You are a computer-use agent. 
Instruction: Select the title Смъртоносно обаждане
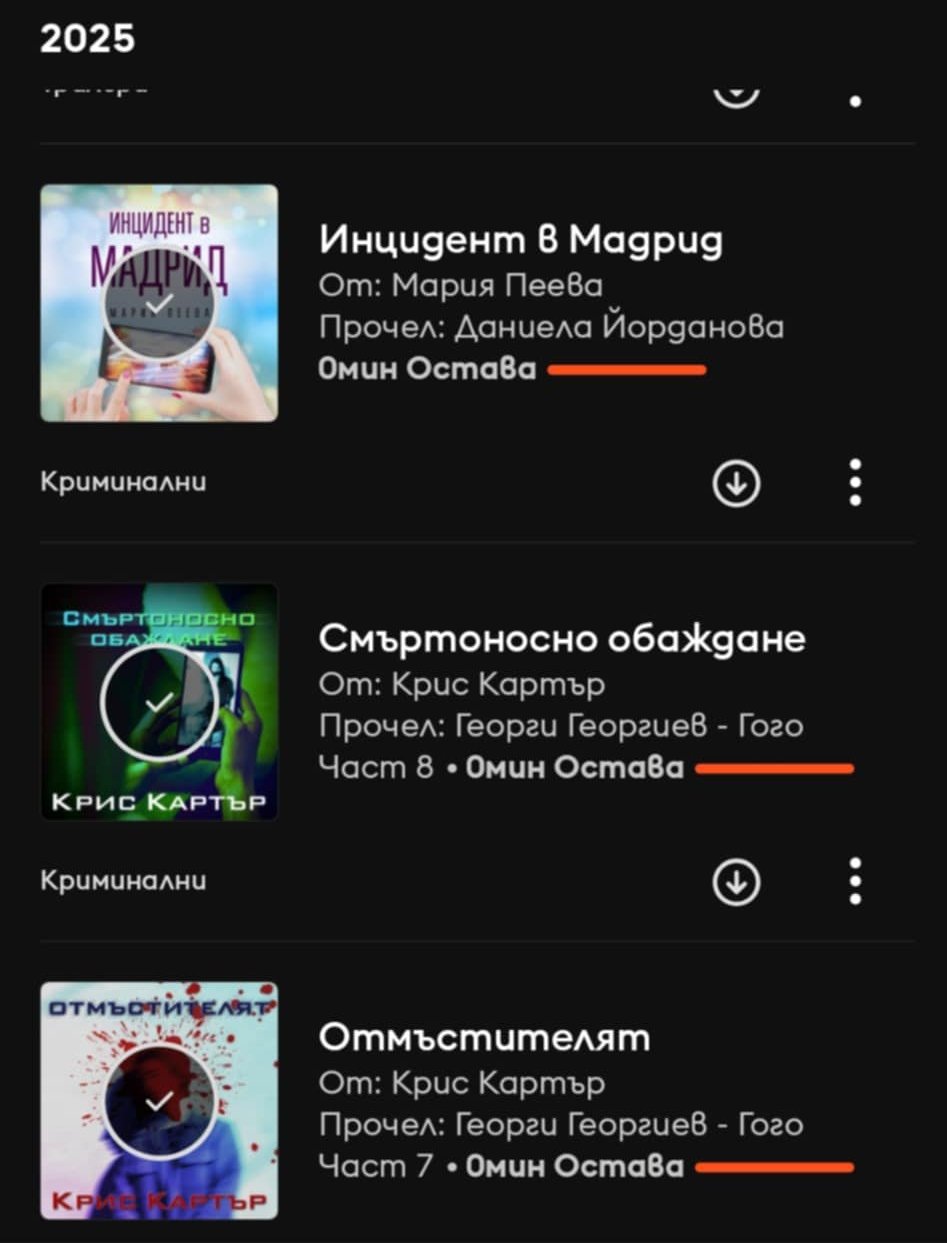(x=561, y=639)
